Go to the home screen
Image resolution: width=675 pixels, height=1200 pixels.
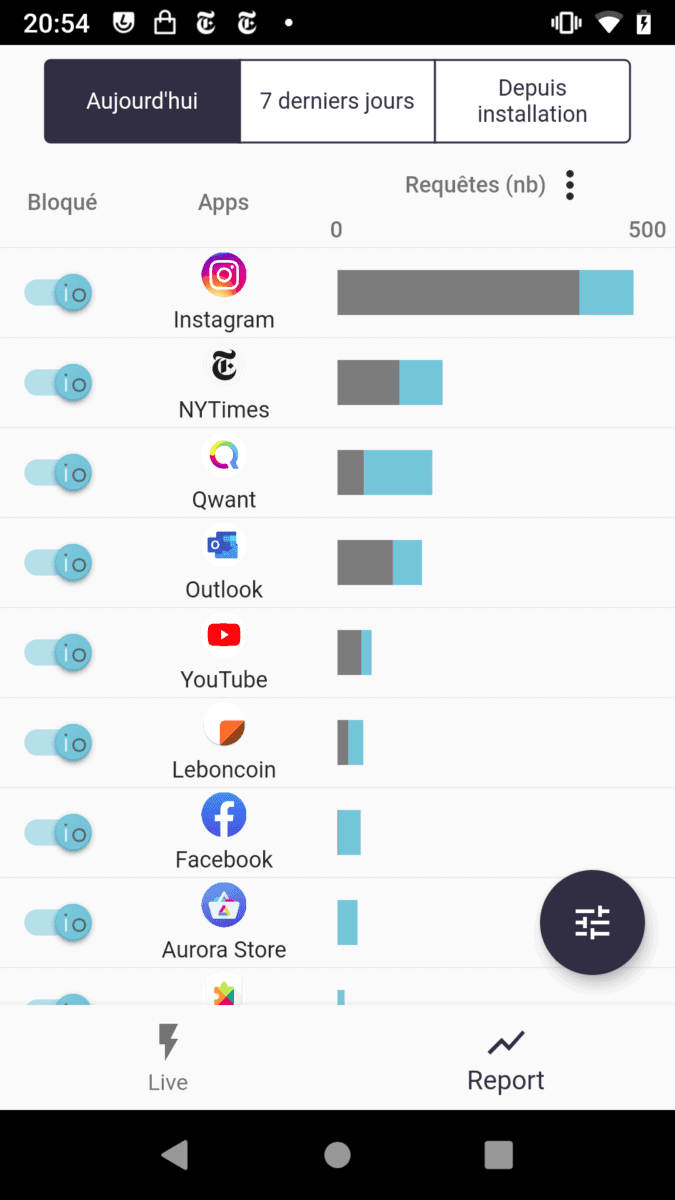pos(337,1155)
